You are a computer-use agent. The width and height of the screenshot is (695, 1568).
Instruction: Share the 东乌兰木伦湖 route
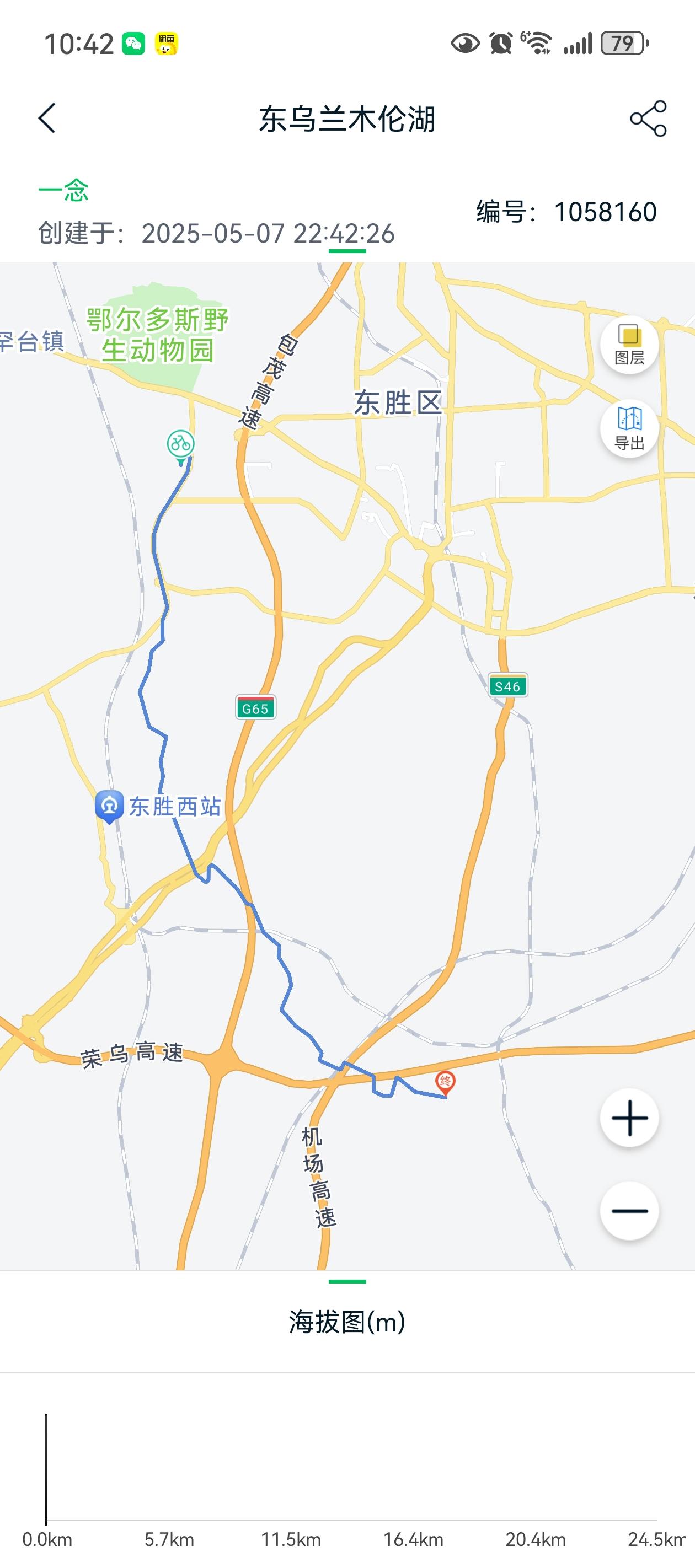click(x=648, y=119)
